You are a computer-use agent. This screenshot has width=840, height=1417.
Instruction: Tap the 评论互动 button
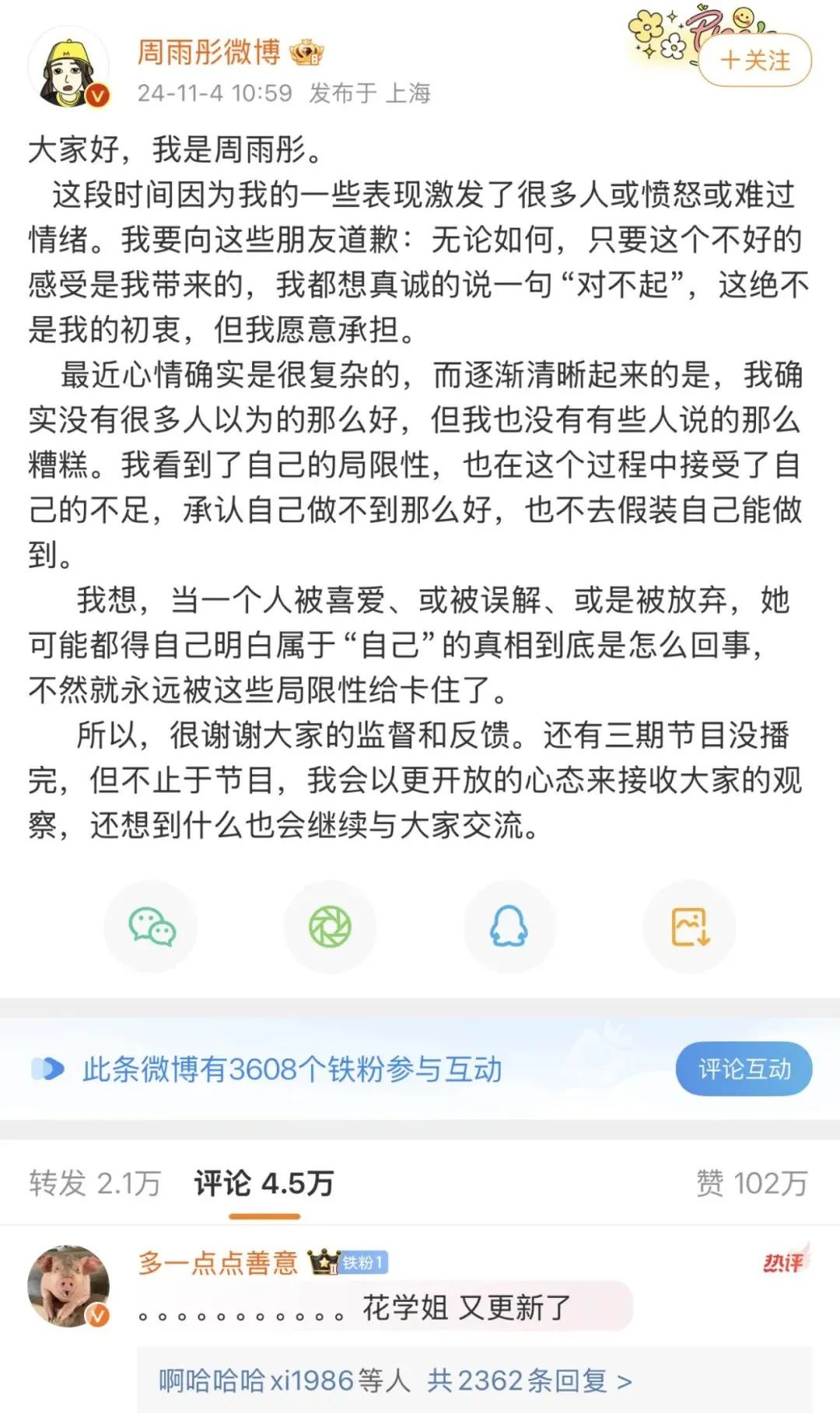[744, 1068]
